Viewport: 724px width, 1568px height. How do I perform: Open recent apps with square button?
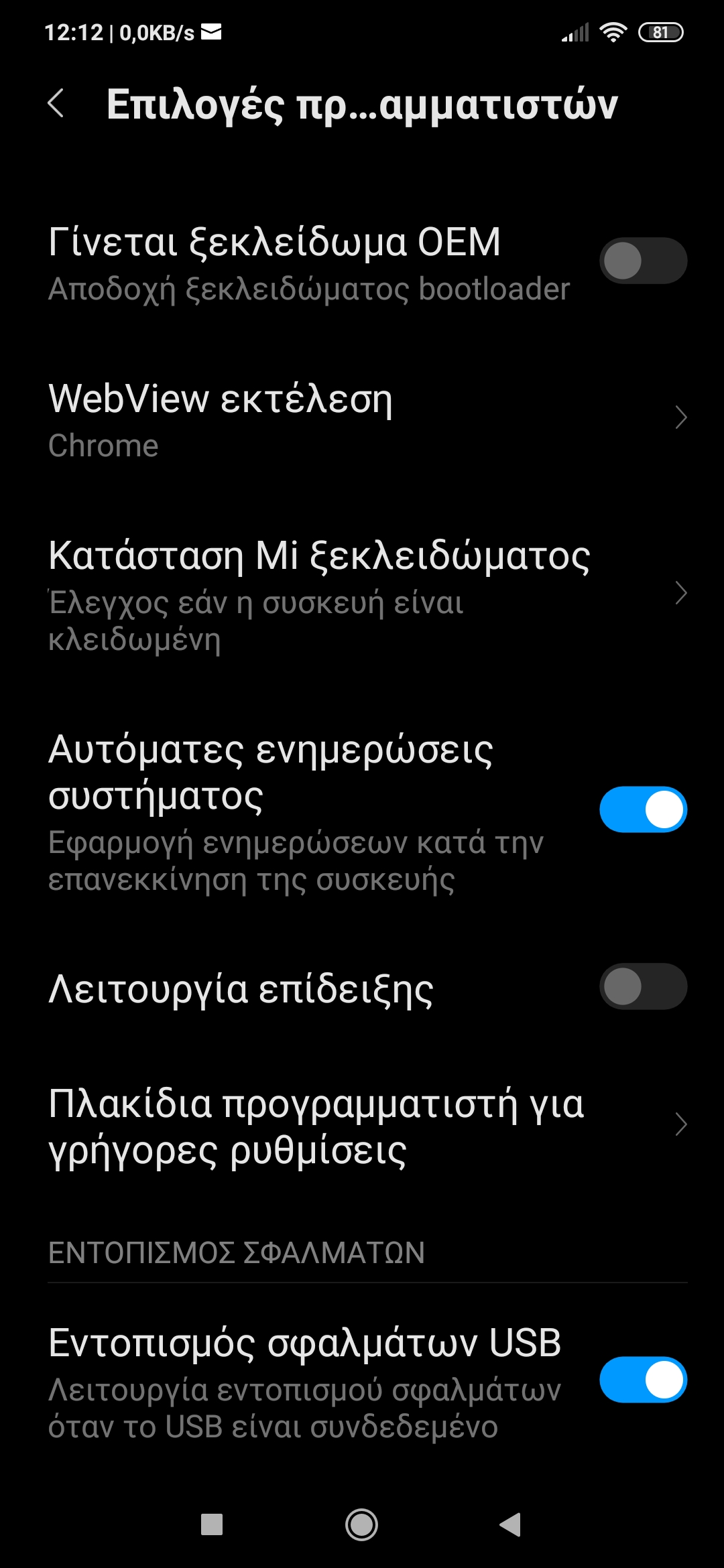(212, 1524)
